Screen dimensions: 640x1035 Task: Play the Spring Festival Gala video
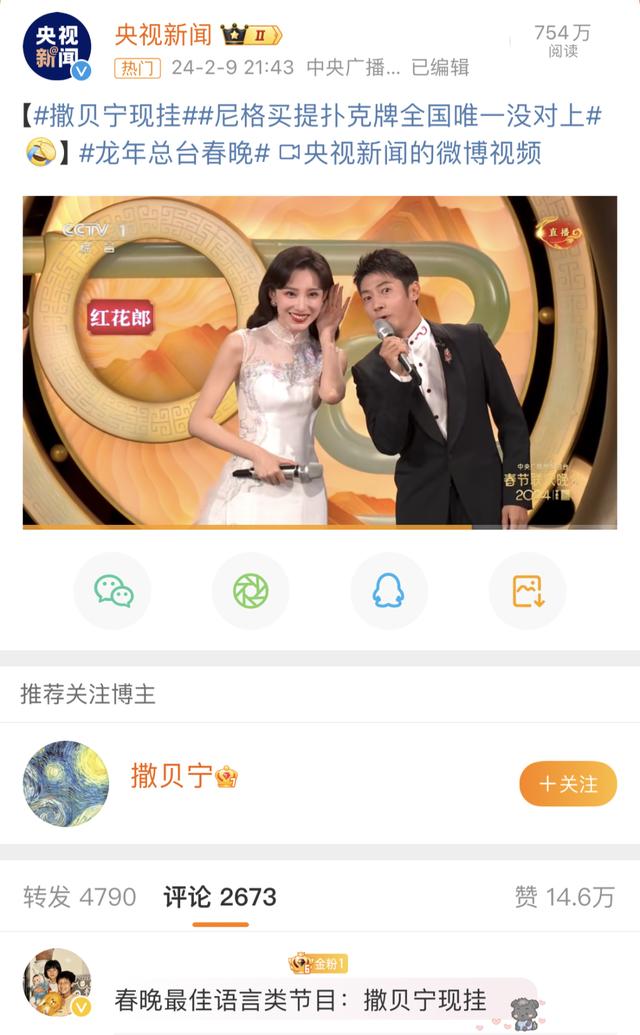pos(320,362)
